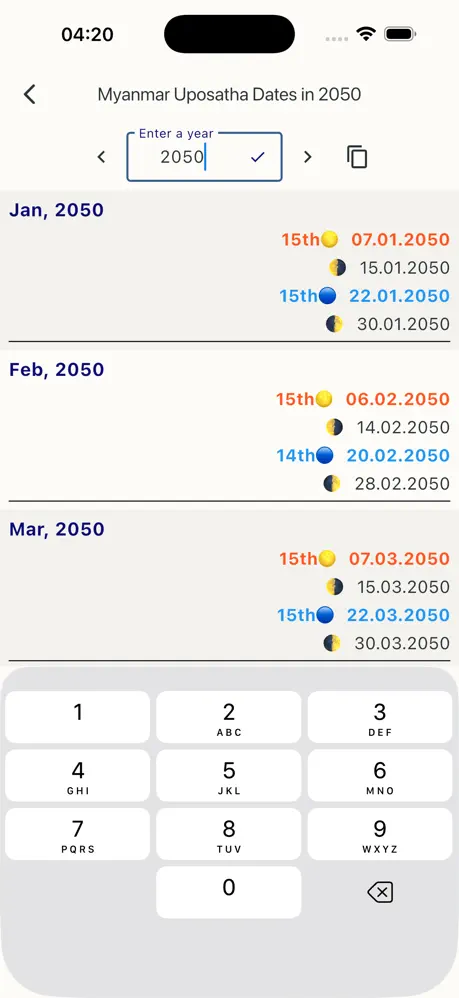Type digit 2 on the keypad
Screen dimensions: 459x998
(x=229, y=717)
